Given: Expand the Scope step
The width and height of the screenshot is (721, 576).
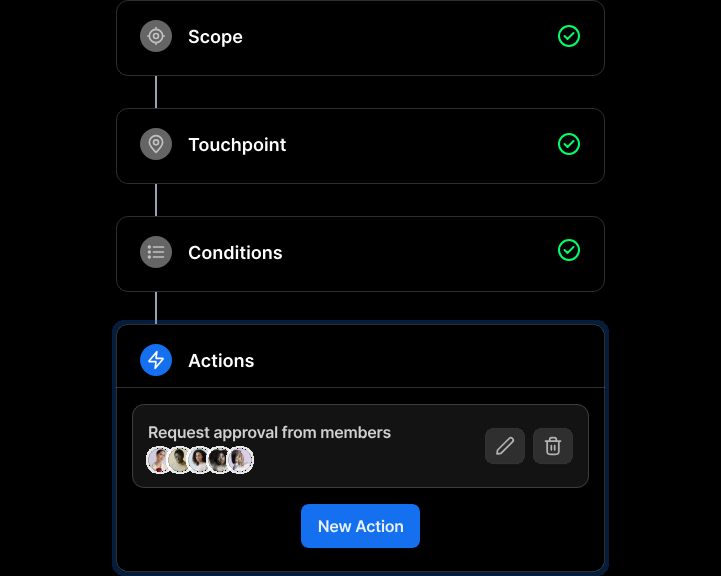Looking at the screenshot, I should pyautogui.click(x=360, y=37).
